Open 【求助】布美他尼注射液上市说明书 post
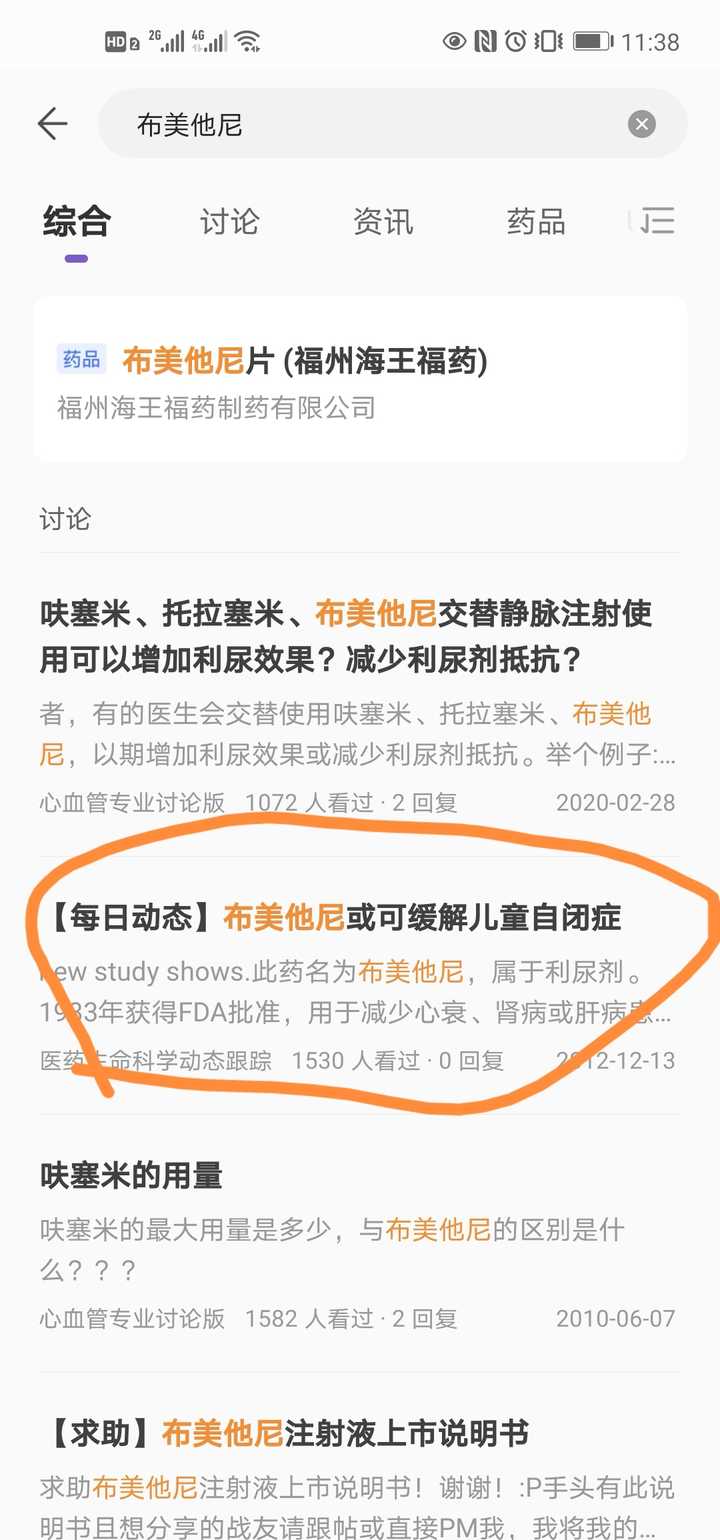Viewport: 720px width, 1540px height. (286, 1434)
